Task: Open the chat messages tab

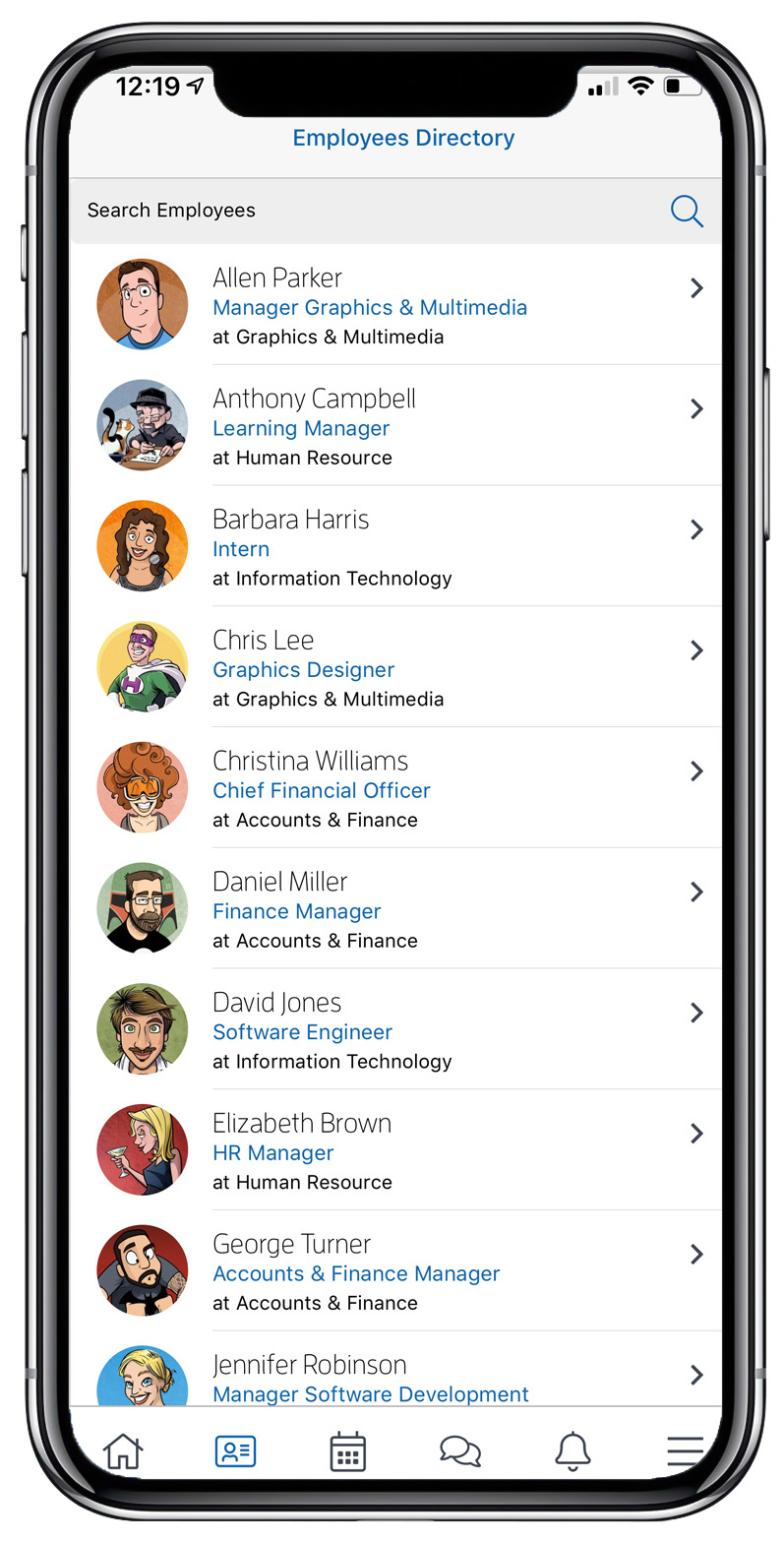Action: [x=459, y=1451]
